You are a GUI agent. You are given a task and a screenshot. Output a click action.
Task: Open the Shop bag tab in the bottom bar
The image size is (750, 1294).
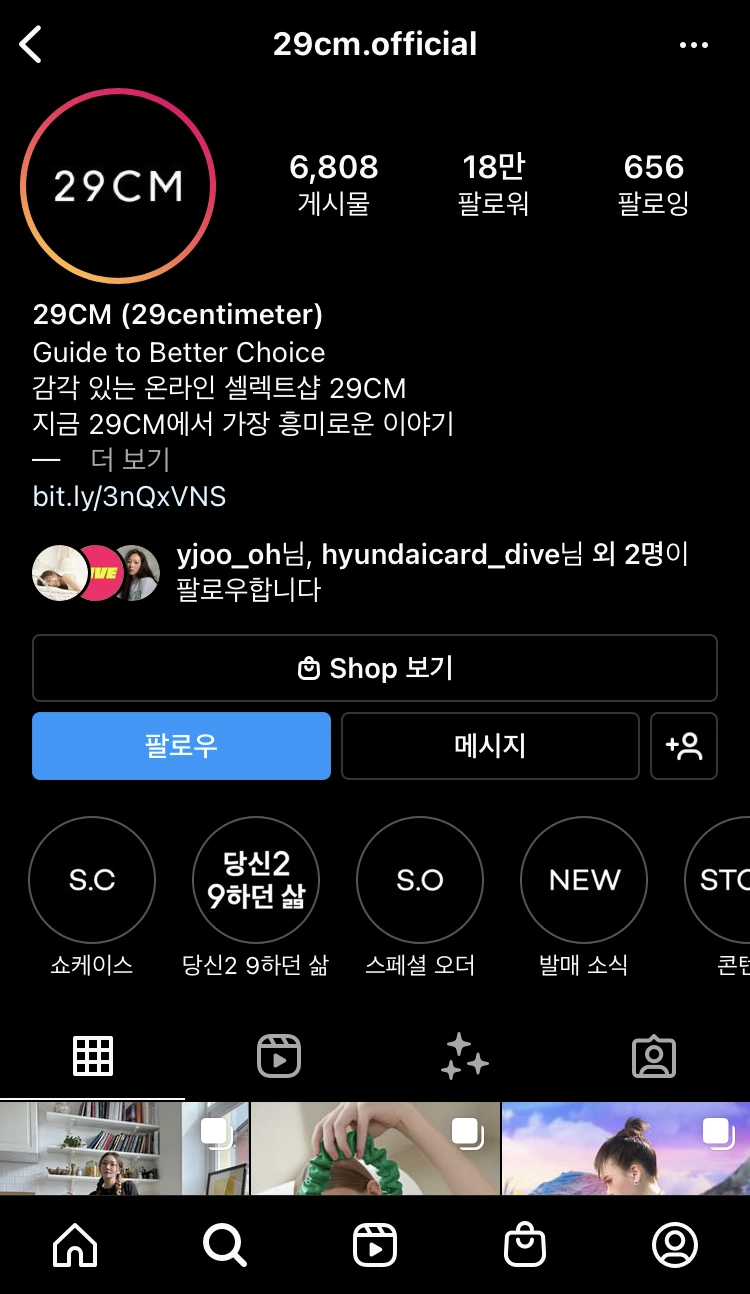tap(525, 1245)
